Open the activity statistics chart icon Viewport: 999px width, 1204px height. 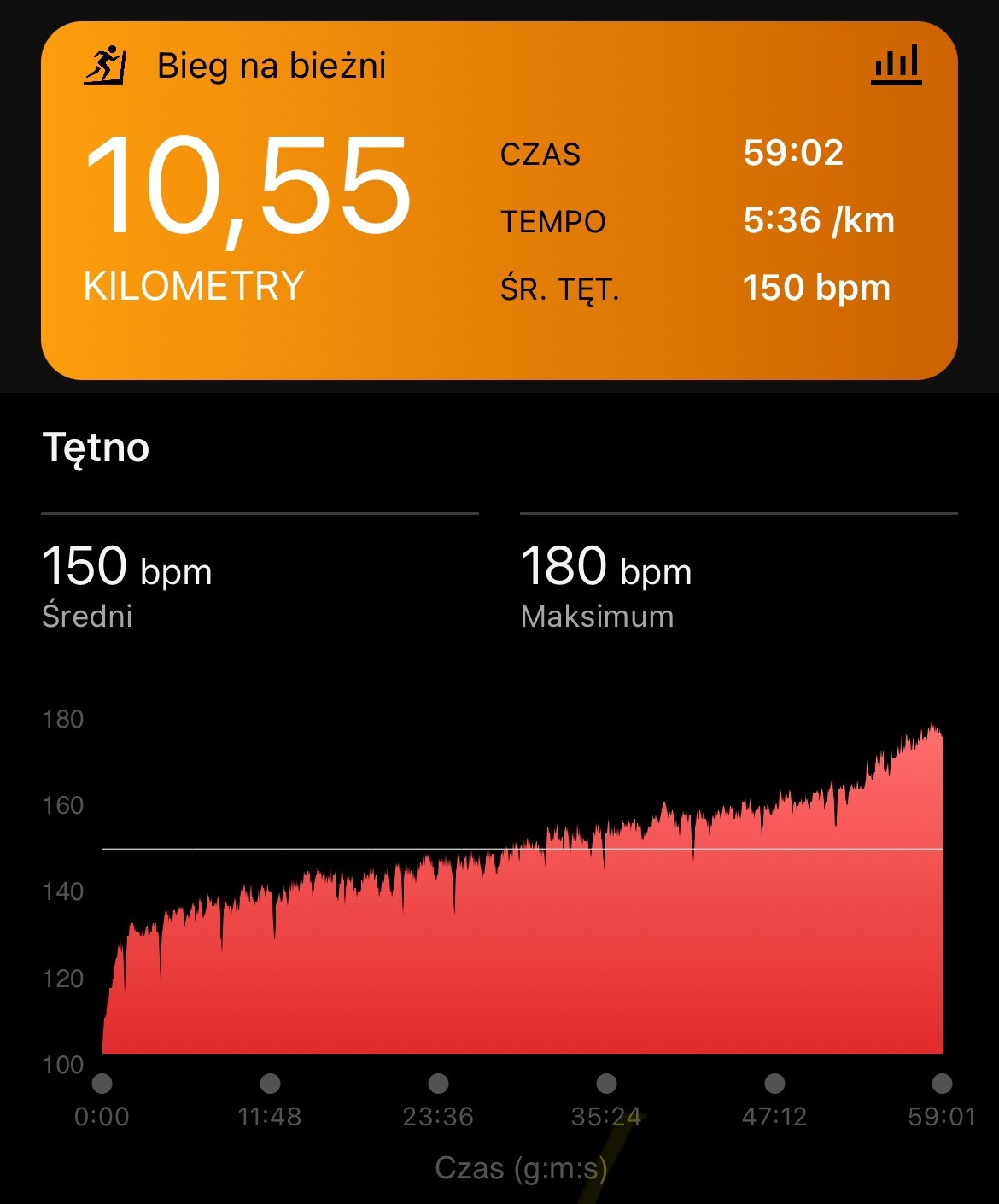click(896, 66)
